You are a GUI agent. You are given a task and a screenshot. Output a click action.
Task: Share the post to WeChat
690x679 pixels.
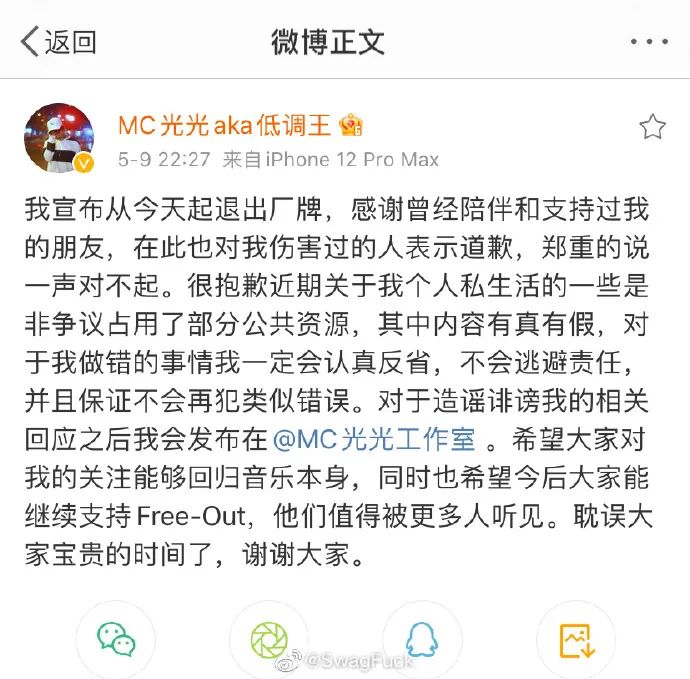116,638
